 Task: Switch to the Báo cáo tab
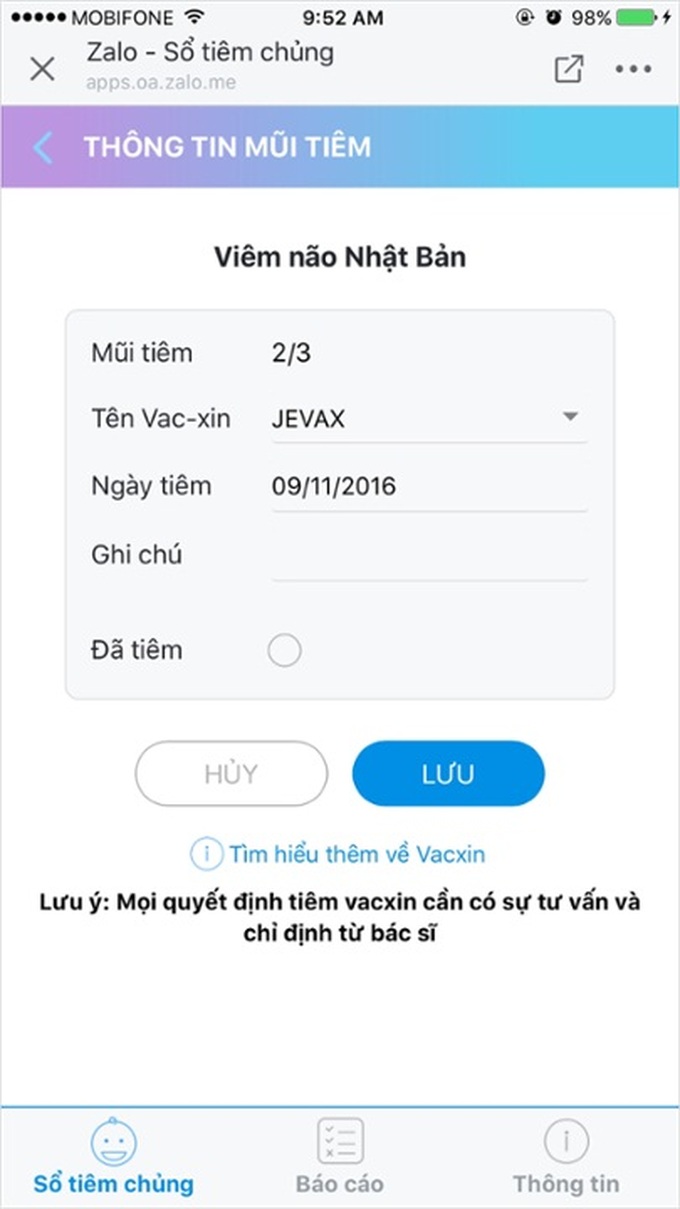[340, 1158]
